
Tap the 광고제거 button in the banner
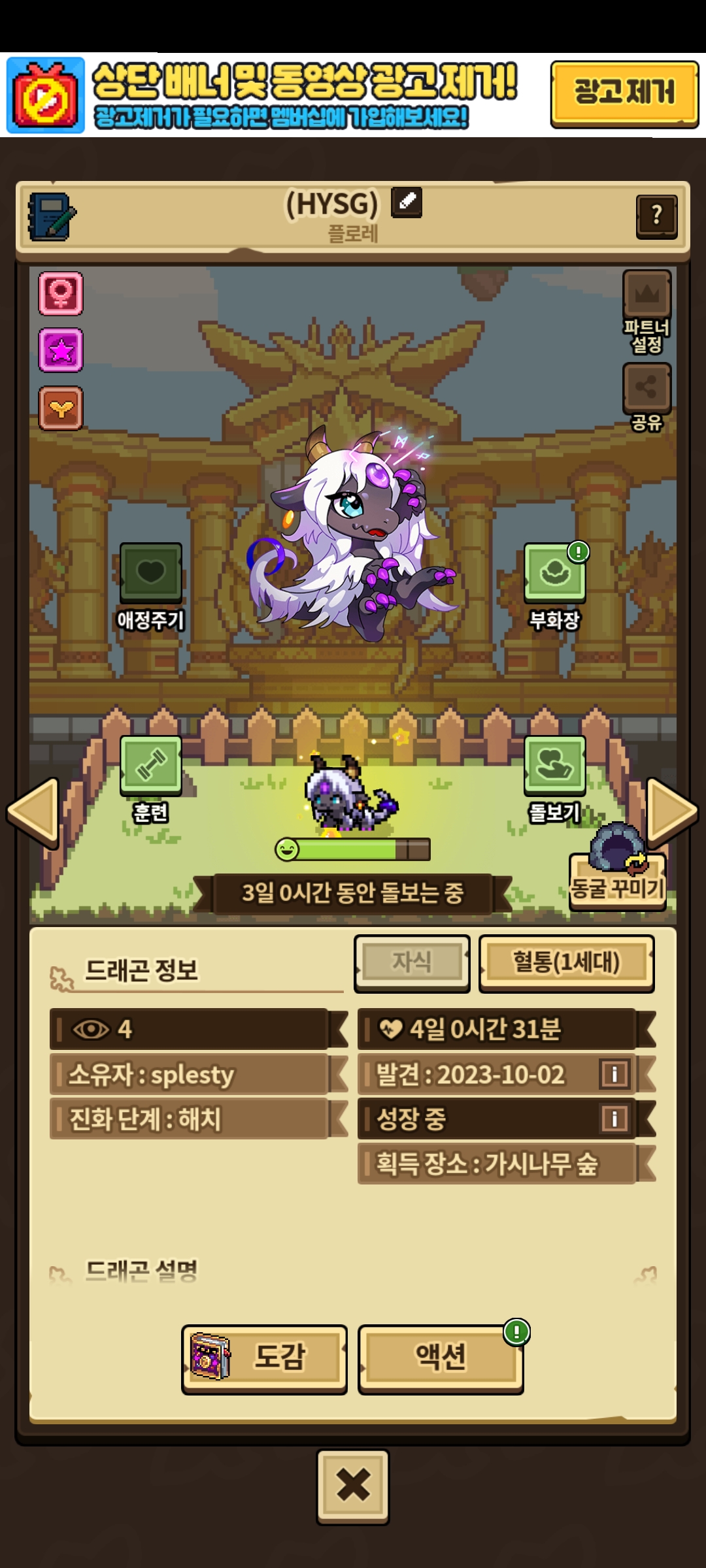(624, 93)
